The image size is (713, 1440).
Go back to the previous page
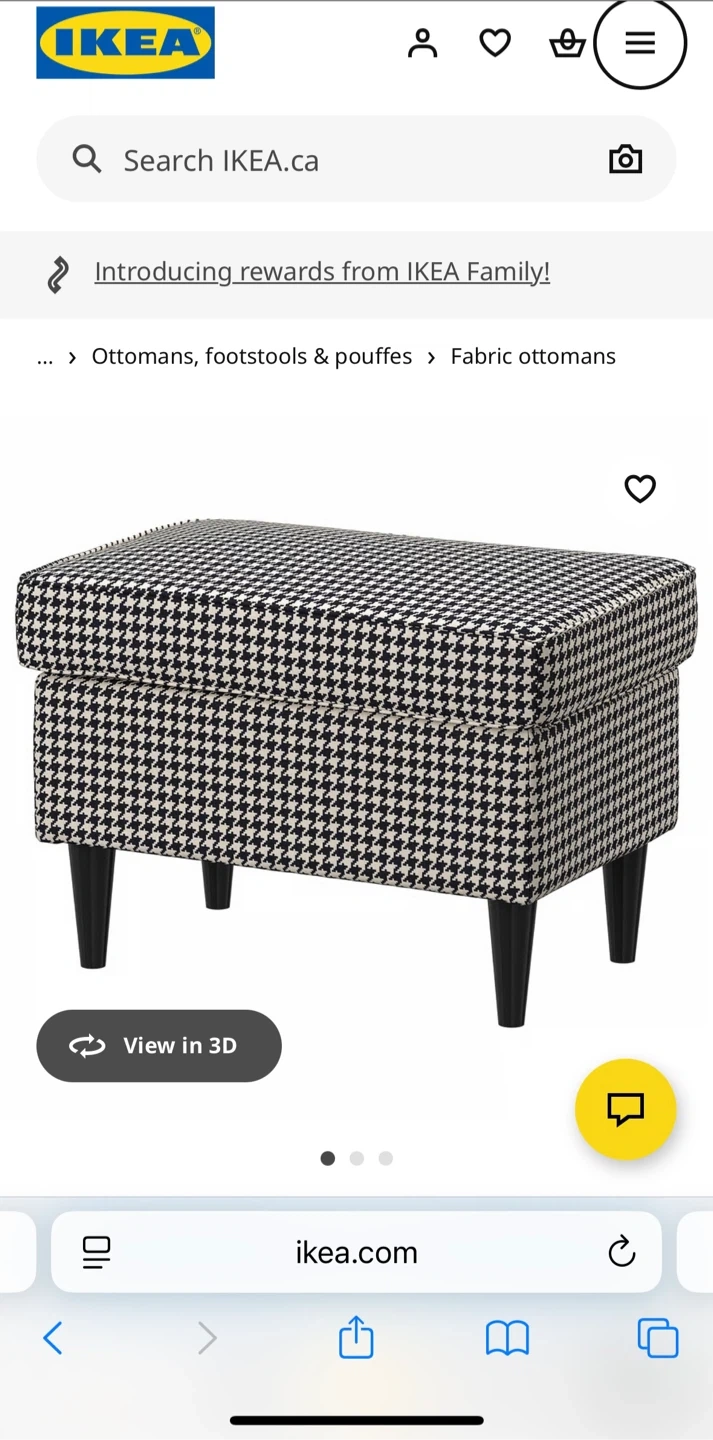click(x=53, y=1338)
